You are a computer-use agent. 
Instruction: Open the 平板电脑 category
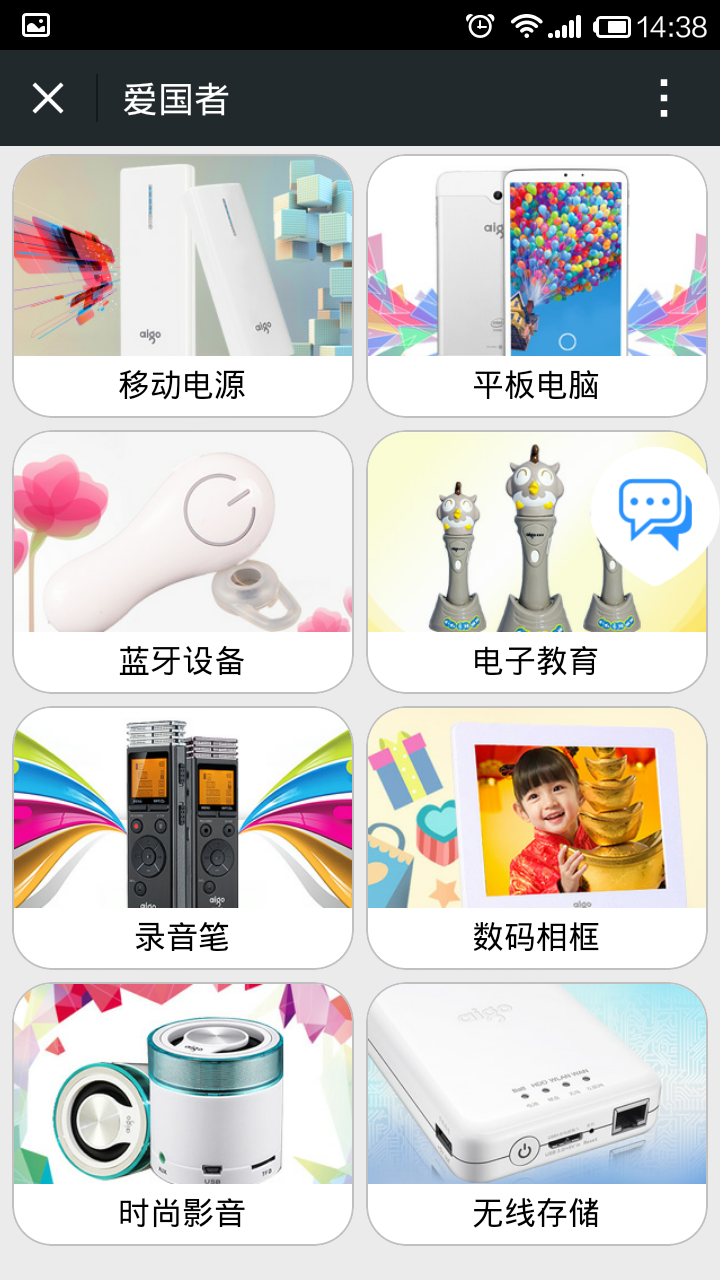pyautogui.click(x=537, y=286)
